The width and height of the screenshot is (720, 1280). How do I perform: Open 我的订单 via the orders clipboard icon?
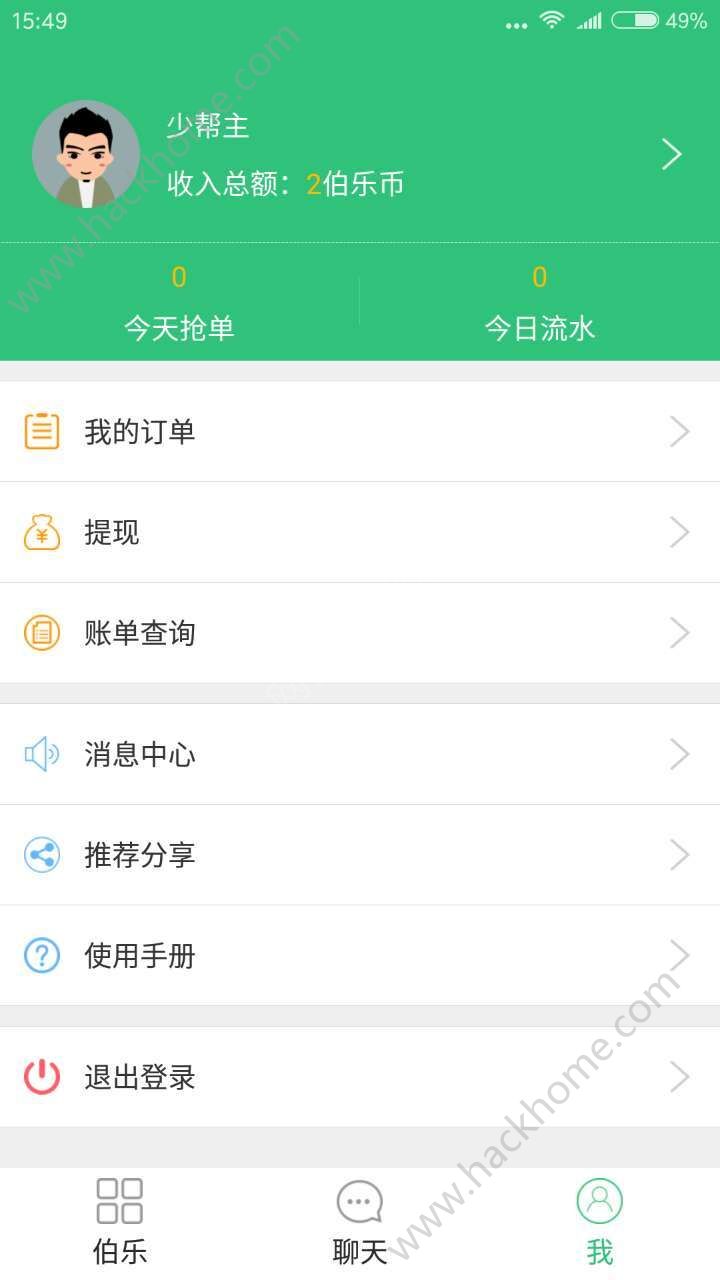(41, 431)
